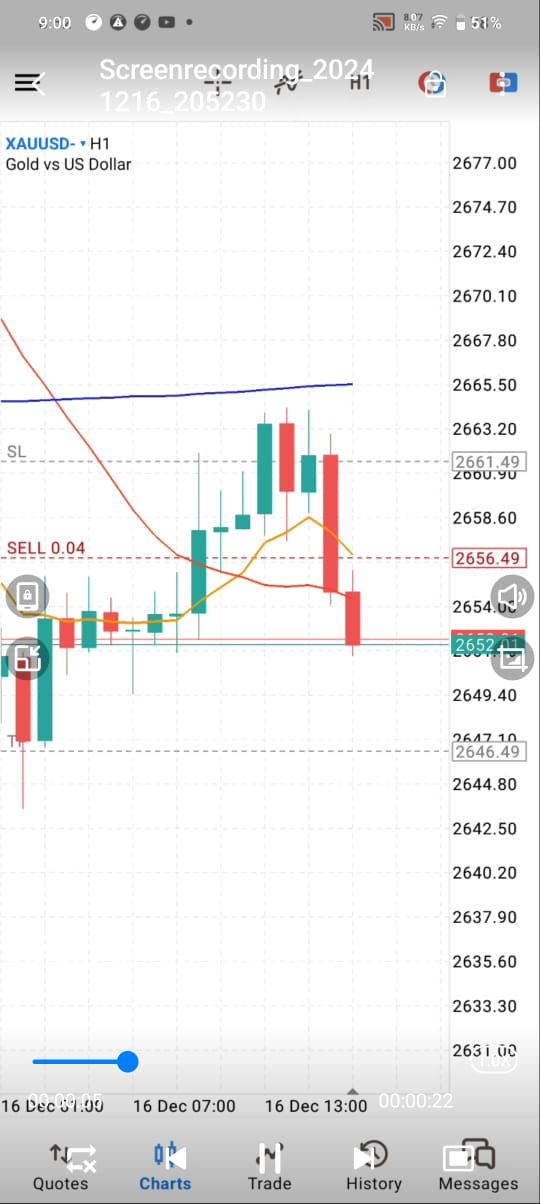Skip to the previous video

[x=171, y=1158]
